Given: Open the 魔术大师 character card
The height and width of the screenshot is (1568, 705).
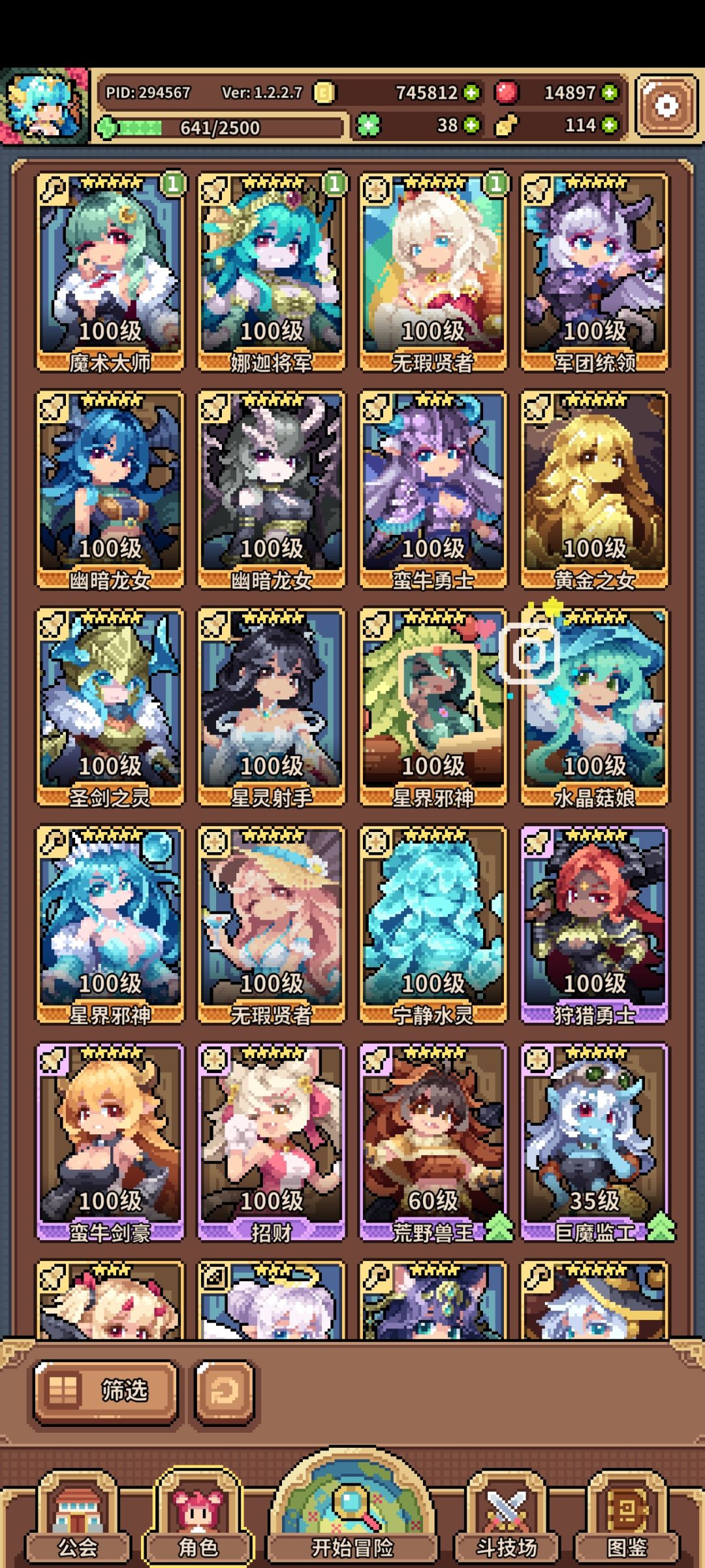Looking at the screenshot, I should [x=110, y=272].
